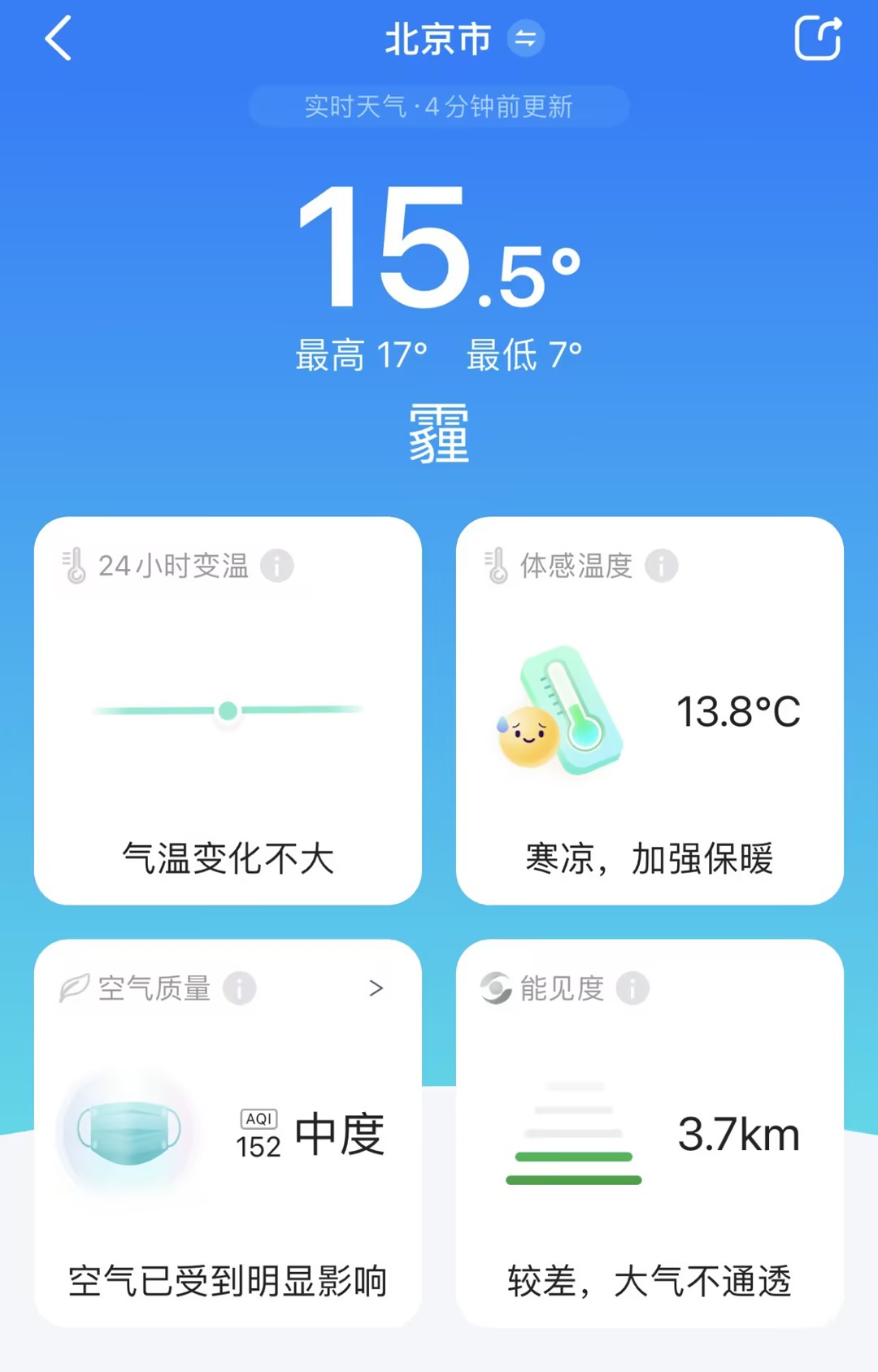
Task: Open info for 24小时变温
Action: (x=276, y=566)
